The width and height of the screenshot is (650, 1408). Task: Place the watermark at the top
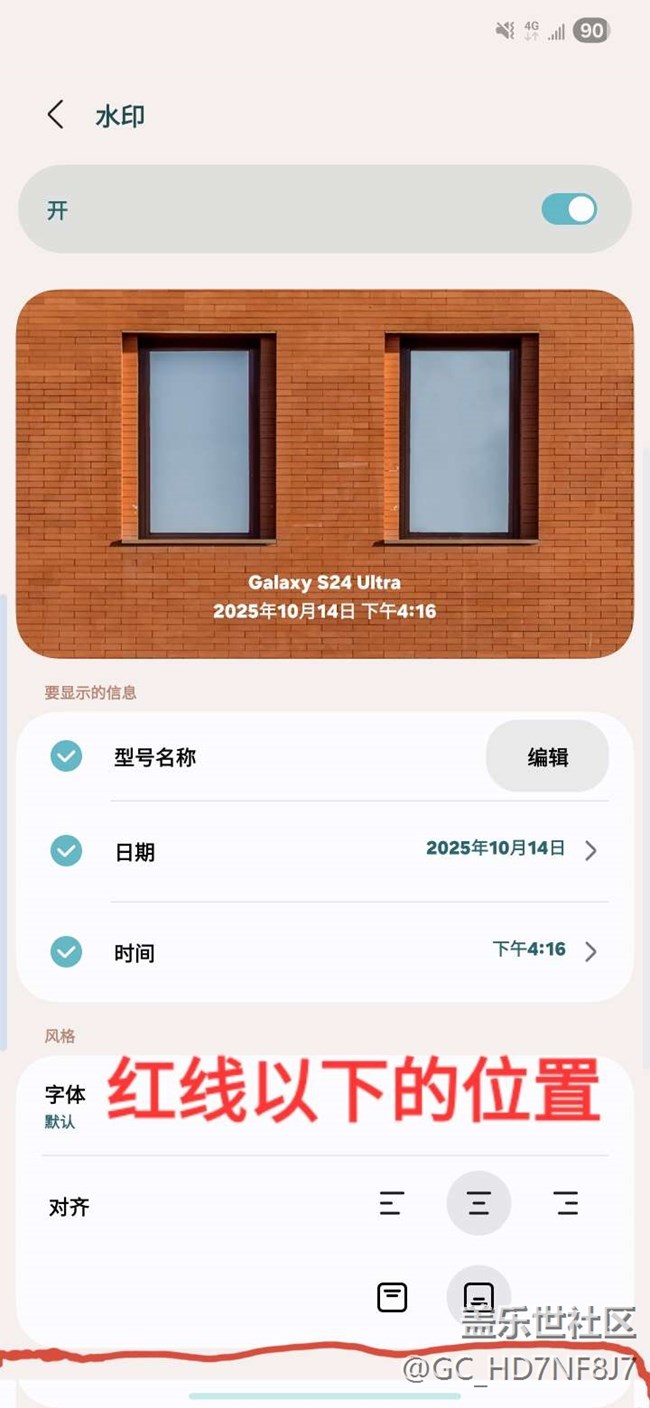(392, 1297)
